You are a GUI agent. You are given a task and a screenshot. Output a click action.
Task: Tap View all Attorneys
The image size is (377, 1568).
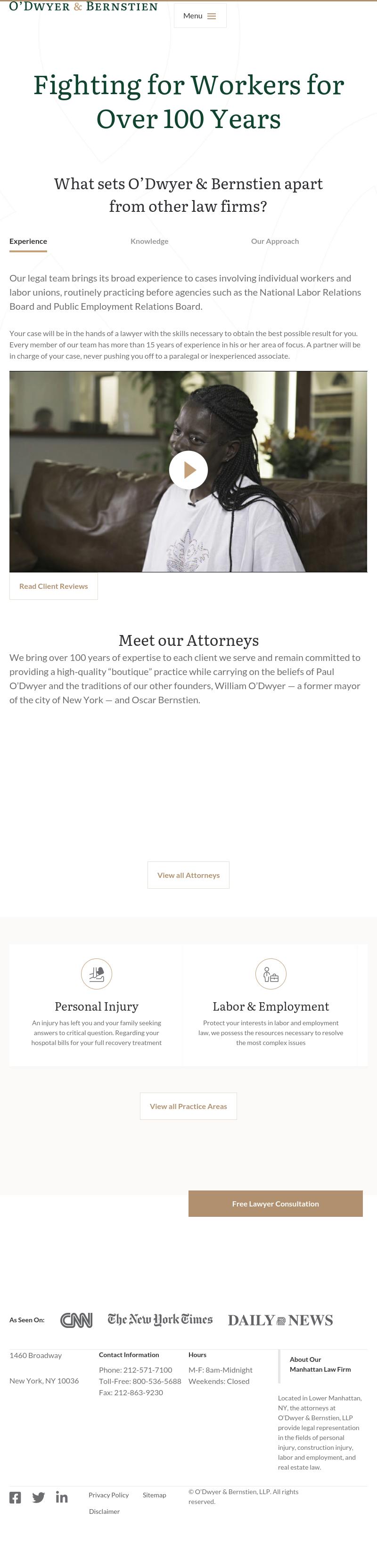[x=188, y=875]
